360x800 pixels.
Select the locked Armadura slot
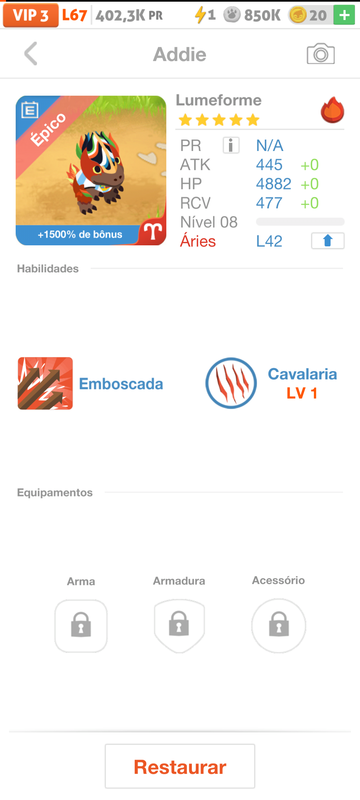pyautogui.click(x=179, y=626)
